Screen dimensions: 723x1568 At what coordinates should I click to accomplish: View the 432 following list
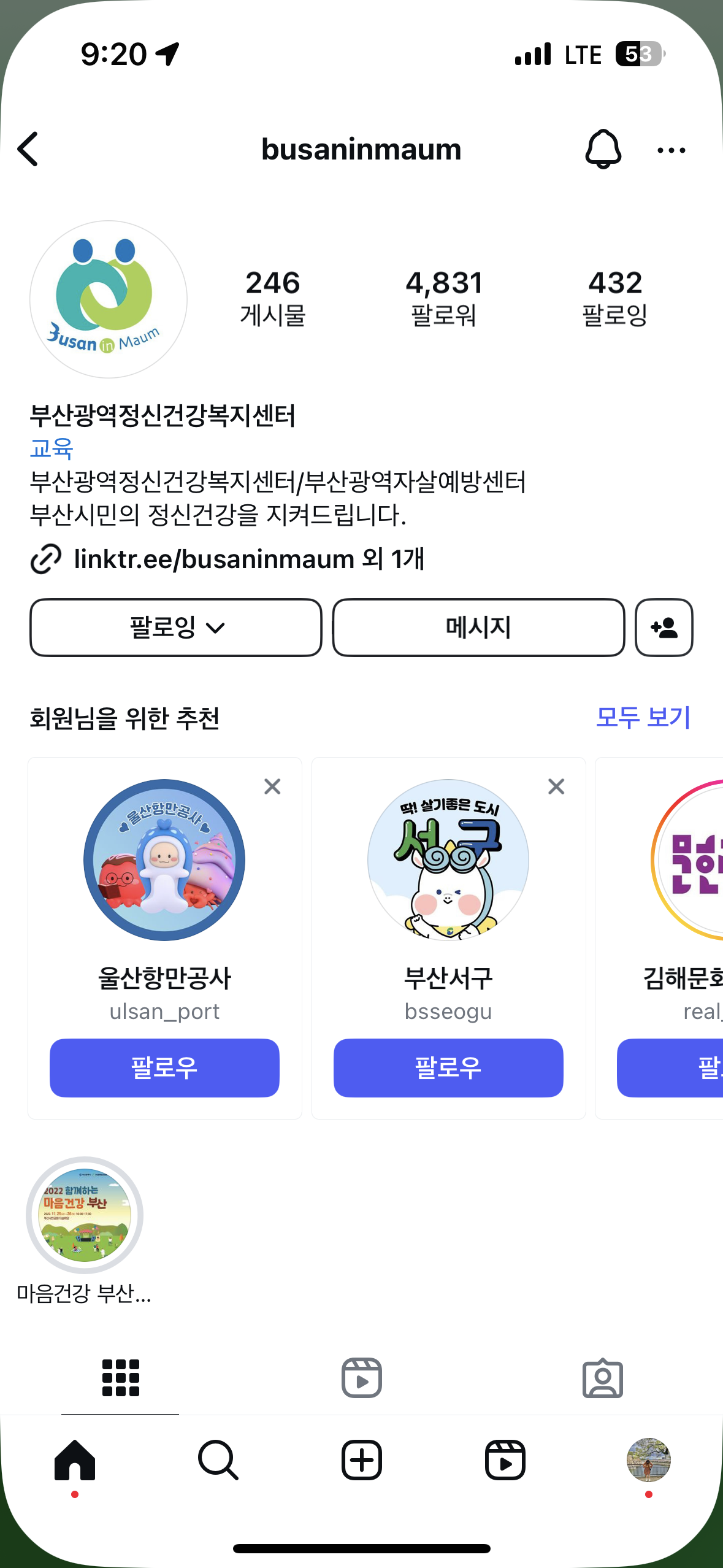click(x=614, y=298)
